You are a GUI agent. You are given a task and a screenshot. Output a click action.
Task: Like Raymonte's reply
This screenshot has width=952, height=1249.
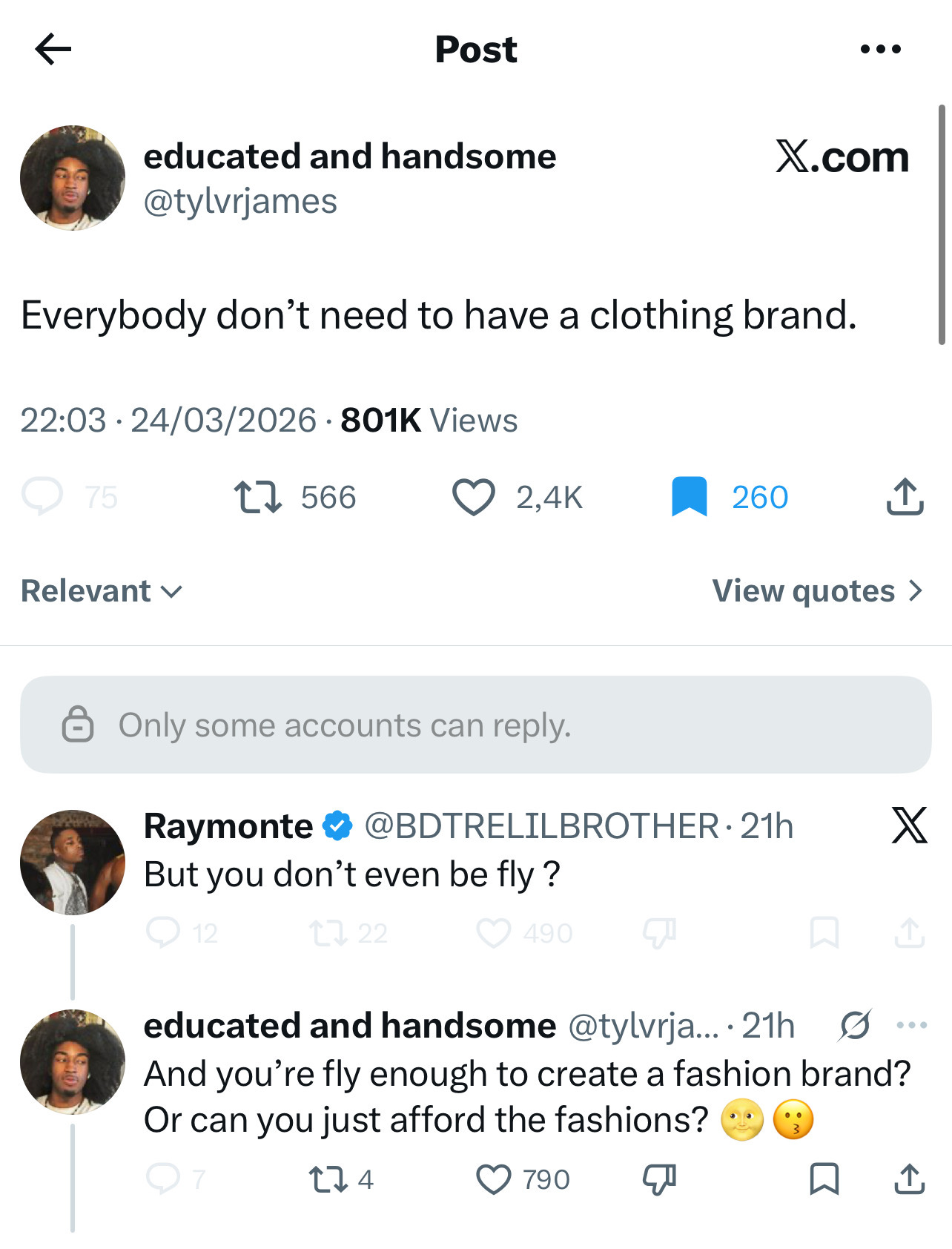pyautogui.click(x=493, y=933)
